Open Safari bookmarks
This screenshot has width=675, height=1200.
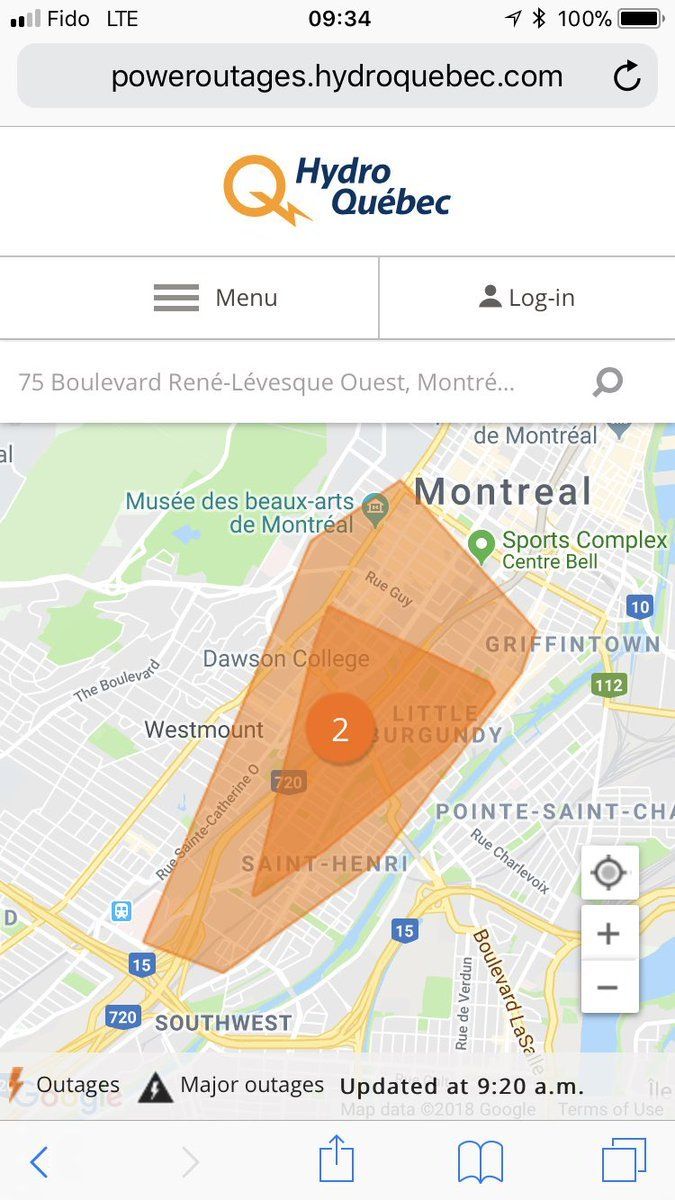coord(480,1162)
